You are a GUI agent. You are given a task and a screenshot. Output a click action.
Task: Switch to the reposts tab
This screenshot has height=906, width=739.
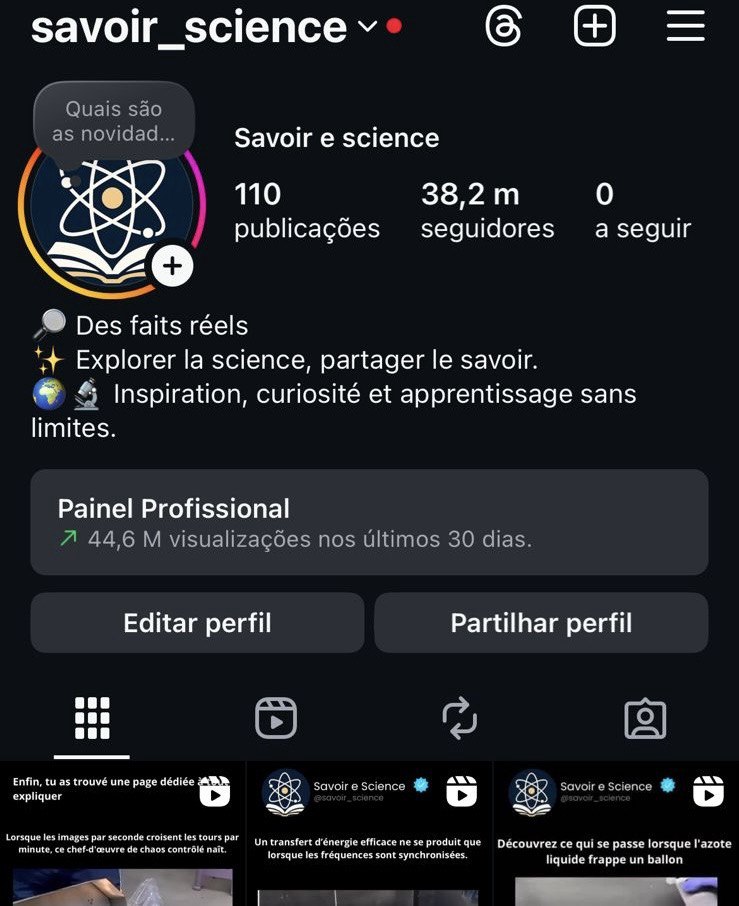(x=459, y=718)
